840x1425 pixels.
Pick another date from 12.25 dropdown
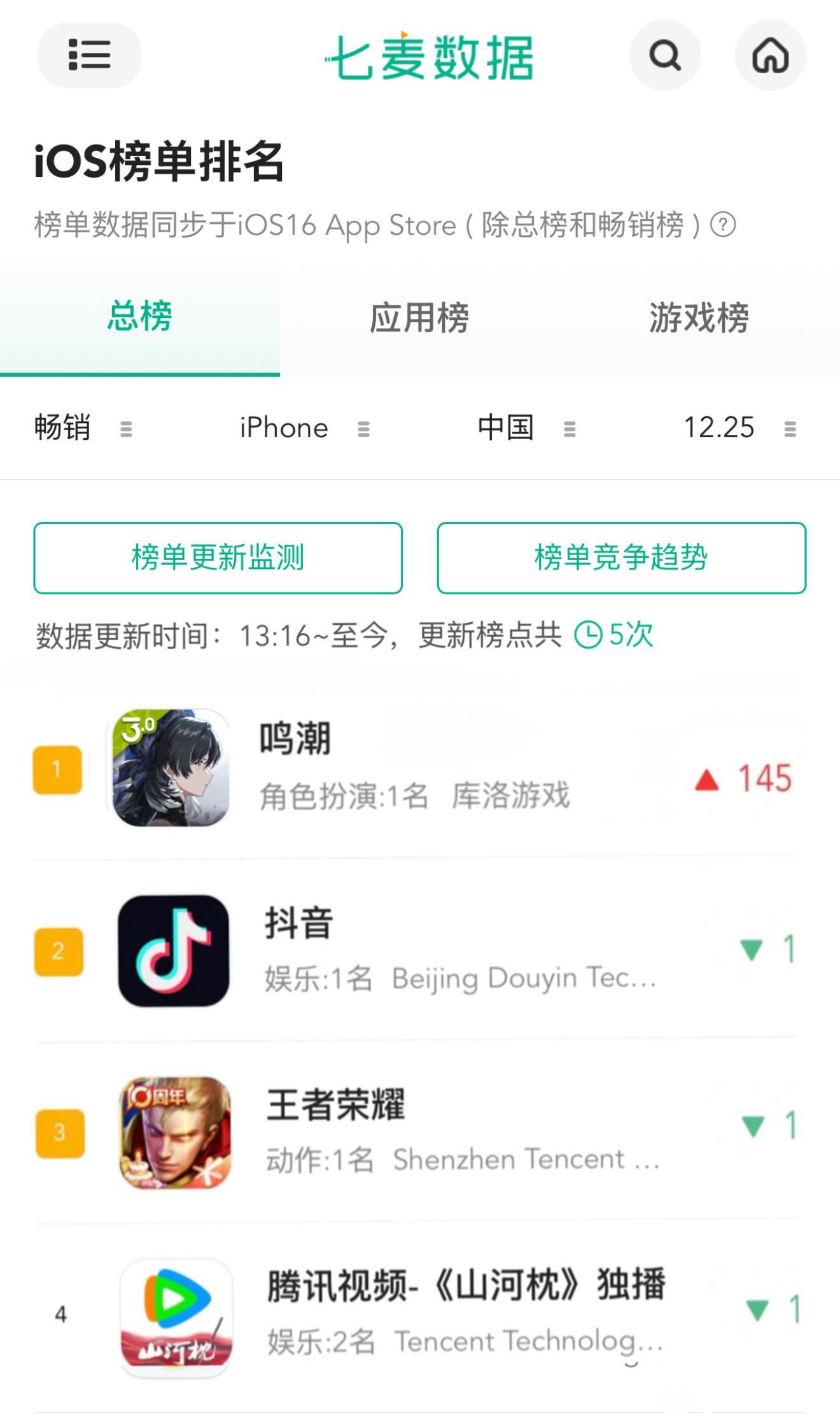pyautogui.click(x=738, y=428)
